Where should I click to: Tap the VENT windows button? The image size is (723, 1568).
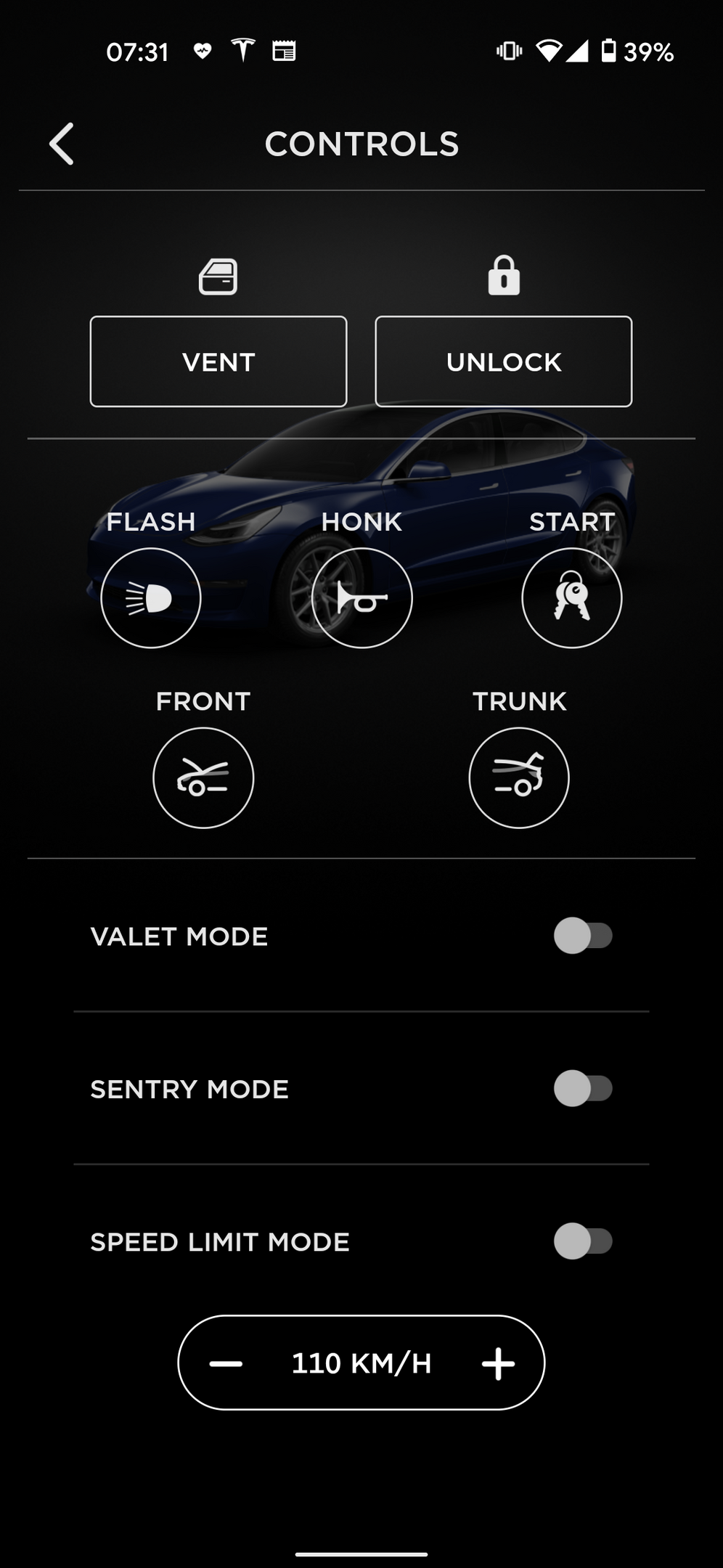pos(218,362)
